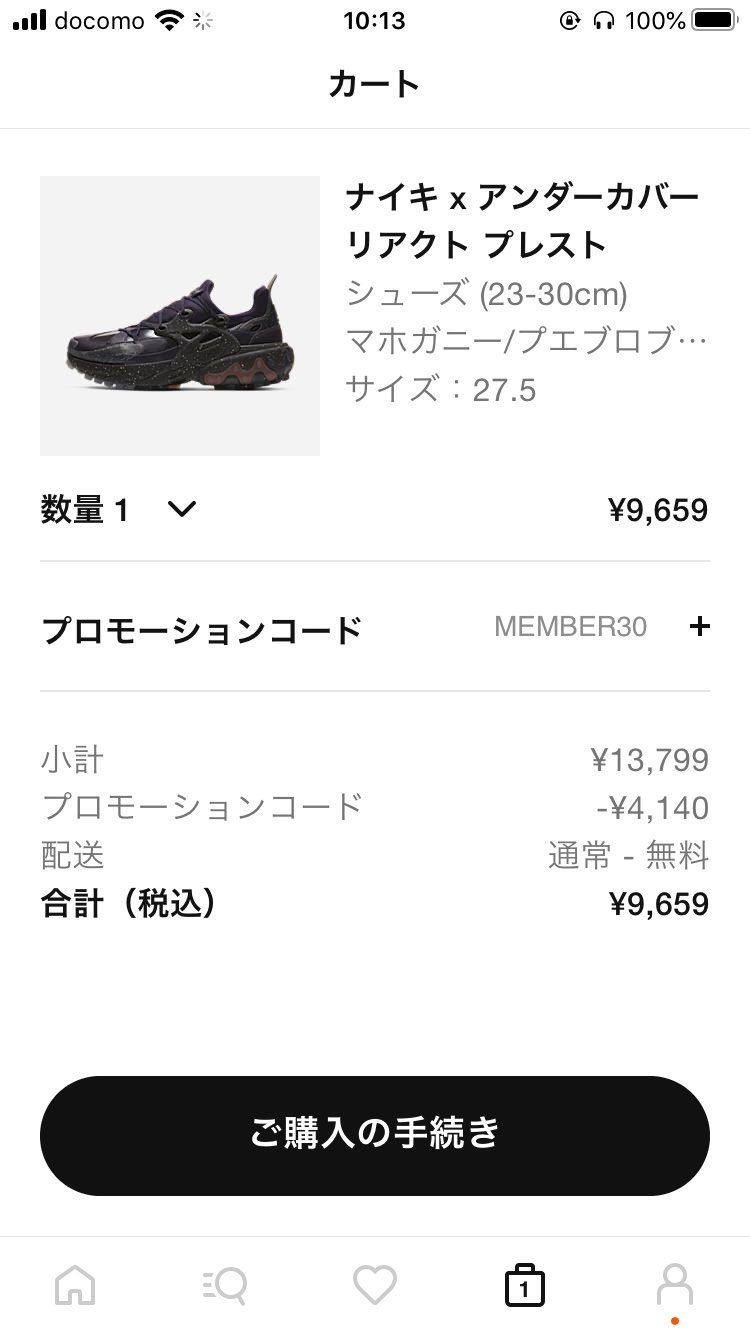Open the Home tab via house icon
This screenshot has width=750, height=1334.
click(75, 1286)
